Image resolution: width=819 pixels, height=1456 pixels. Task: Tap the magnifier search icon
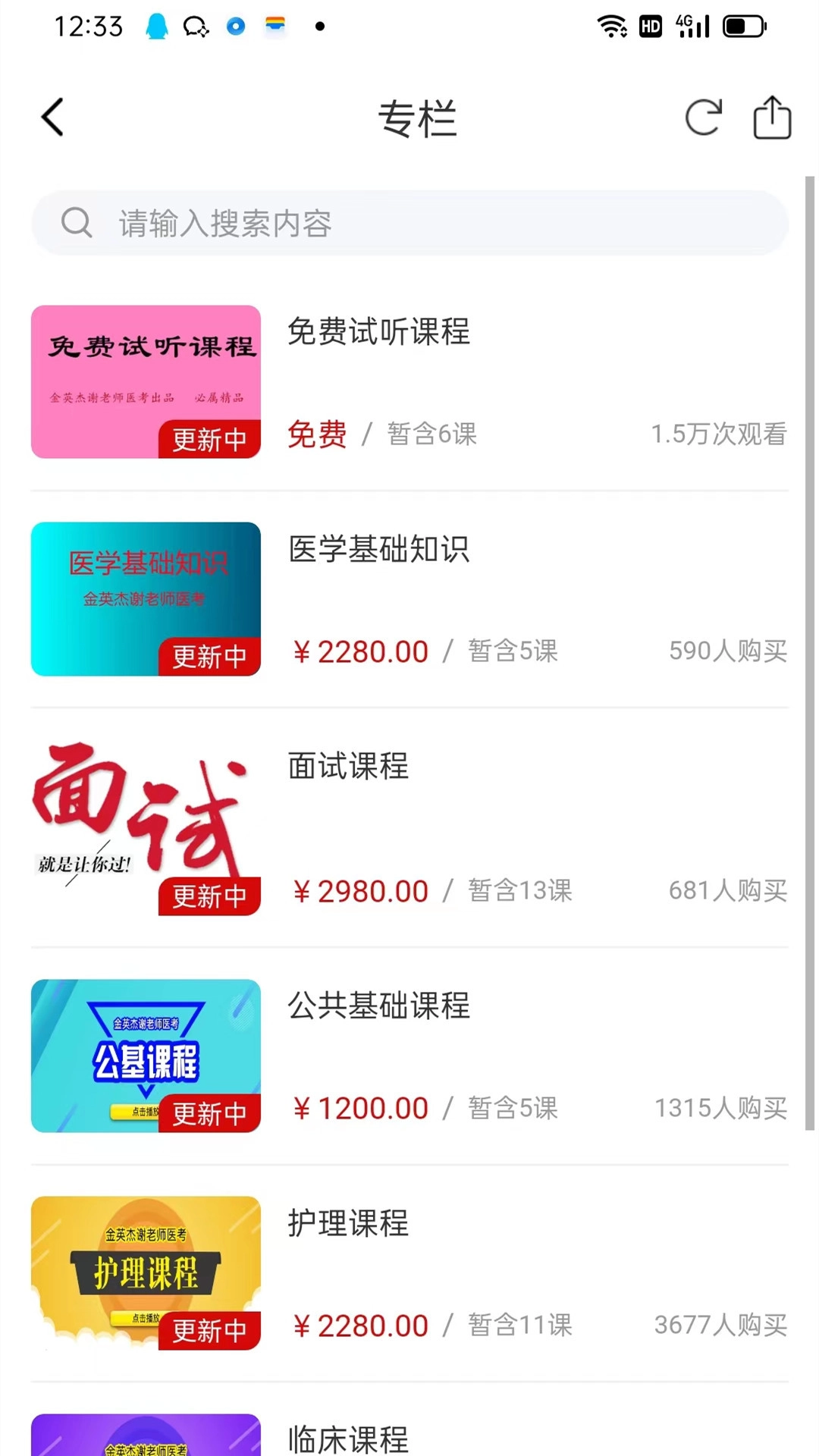pos(76,223)
